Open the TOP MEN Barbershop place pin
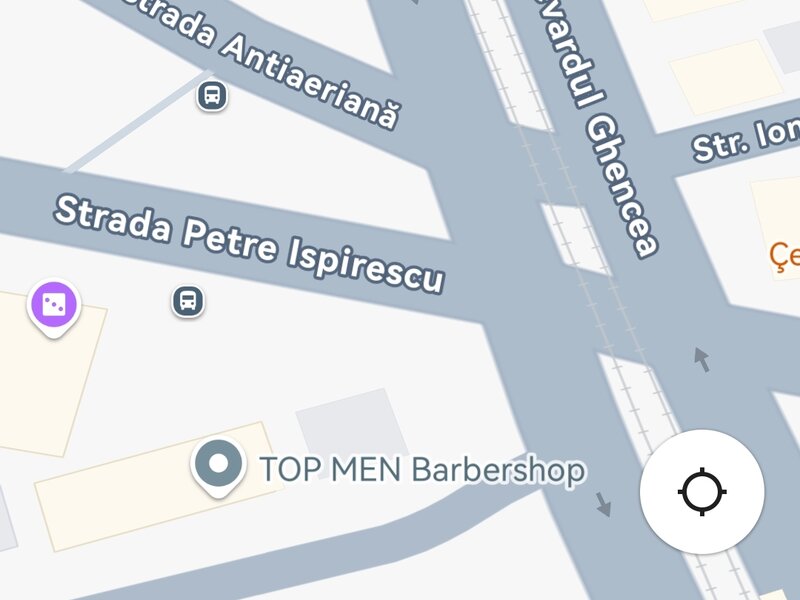 pos(218,465)
